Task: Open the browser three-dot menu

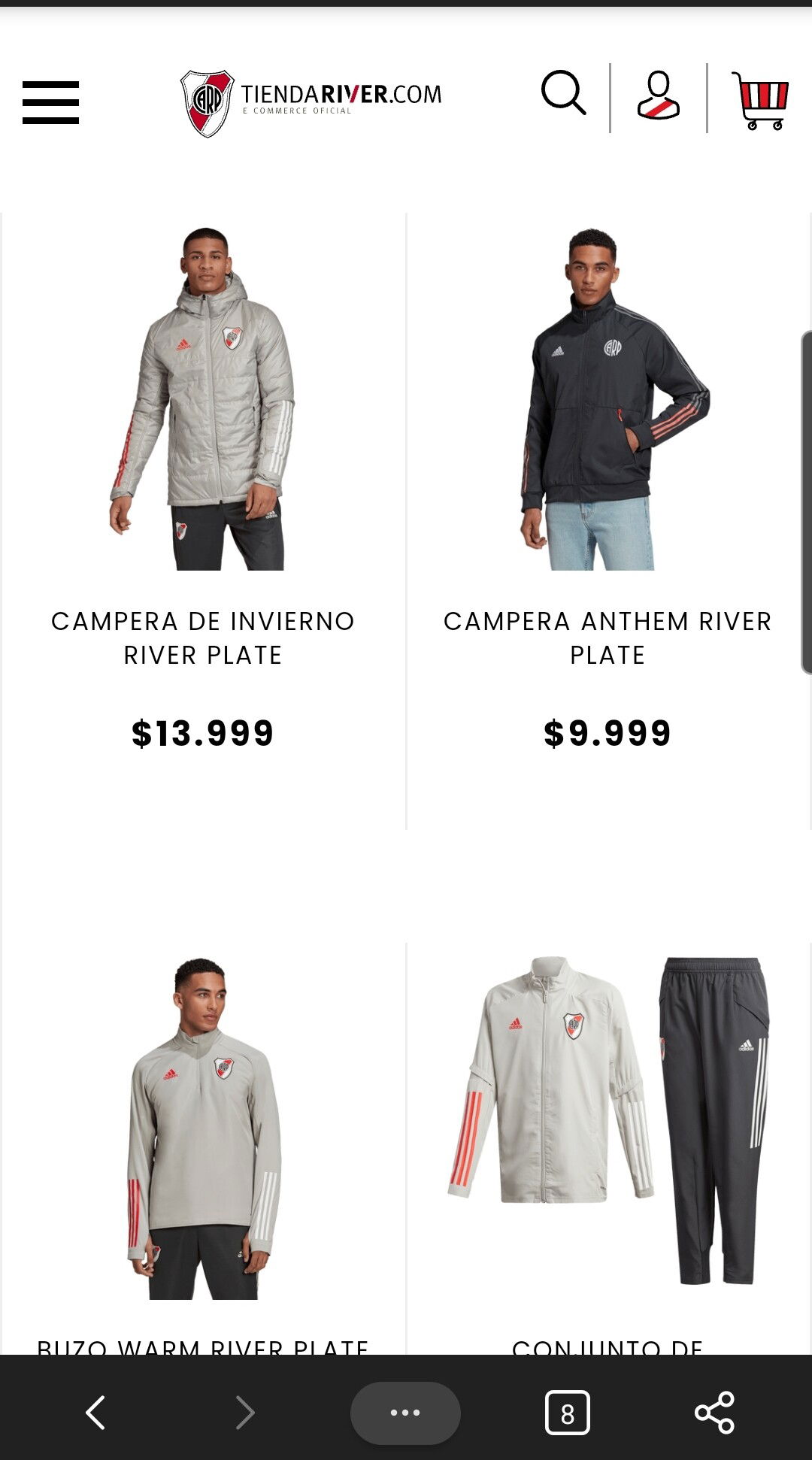Action: [405, 1413]
